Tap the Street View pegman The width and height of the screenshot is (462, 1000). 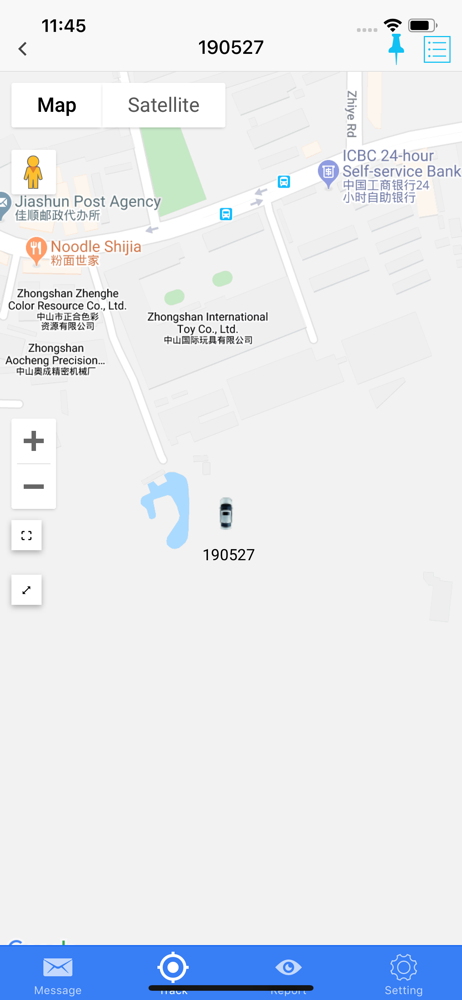[33, 172]
